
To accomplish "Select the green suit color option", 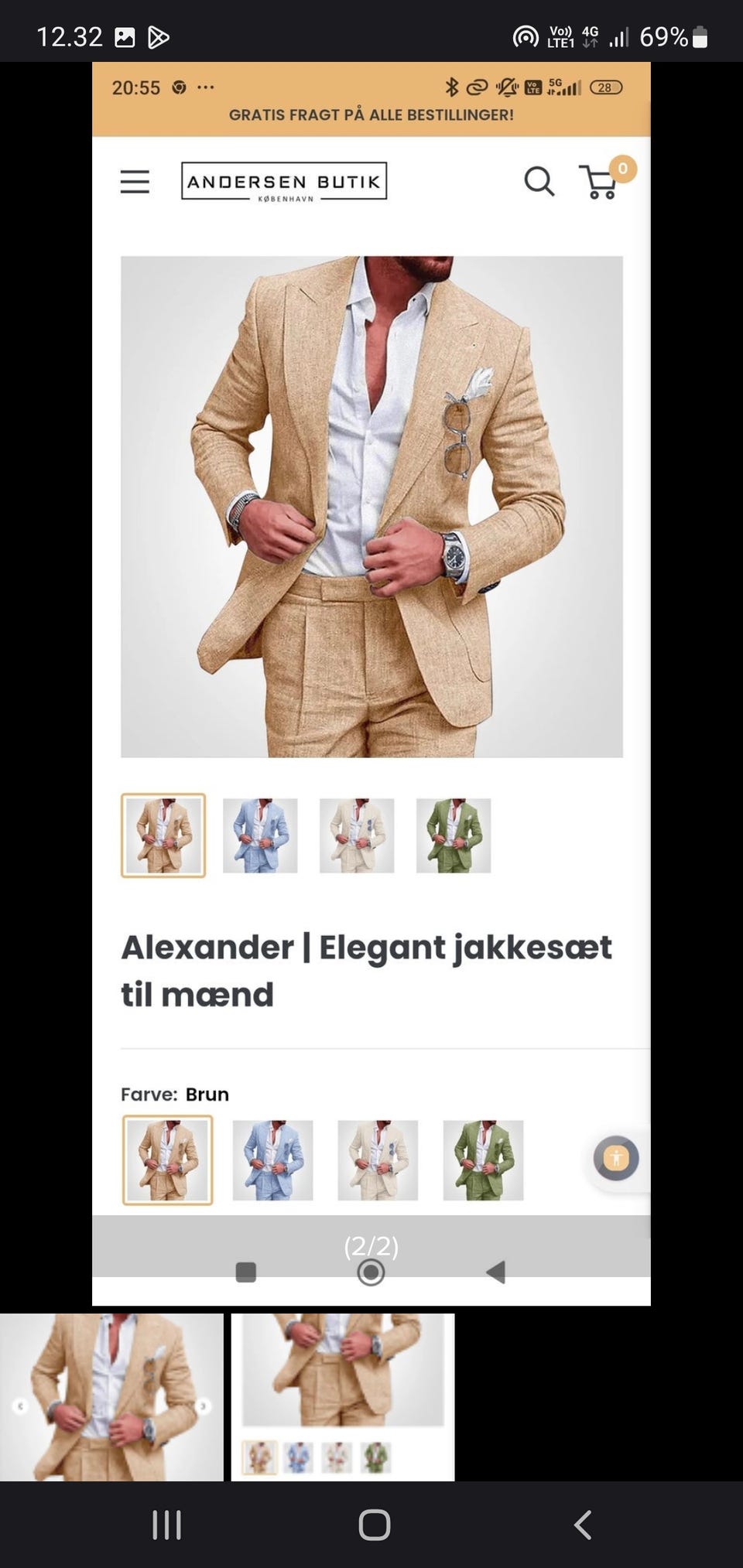I will coord(481,1160).
